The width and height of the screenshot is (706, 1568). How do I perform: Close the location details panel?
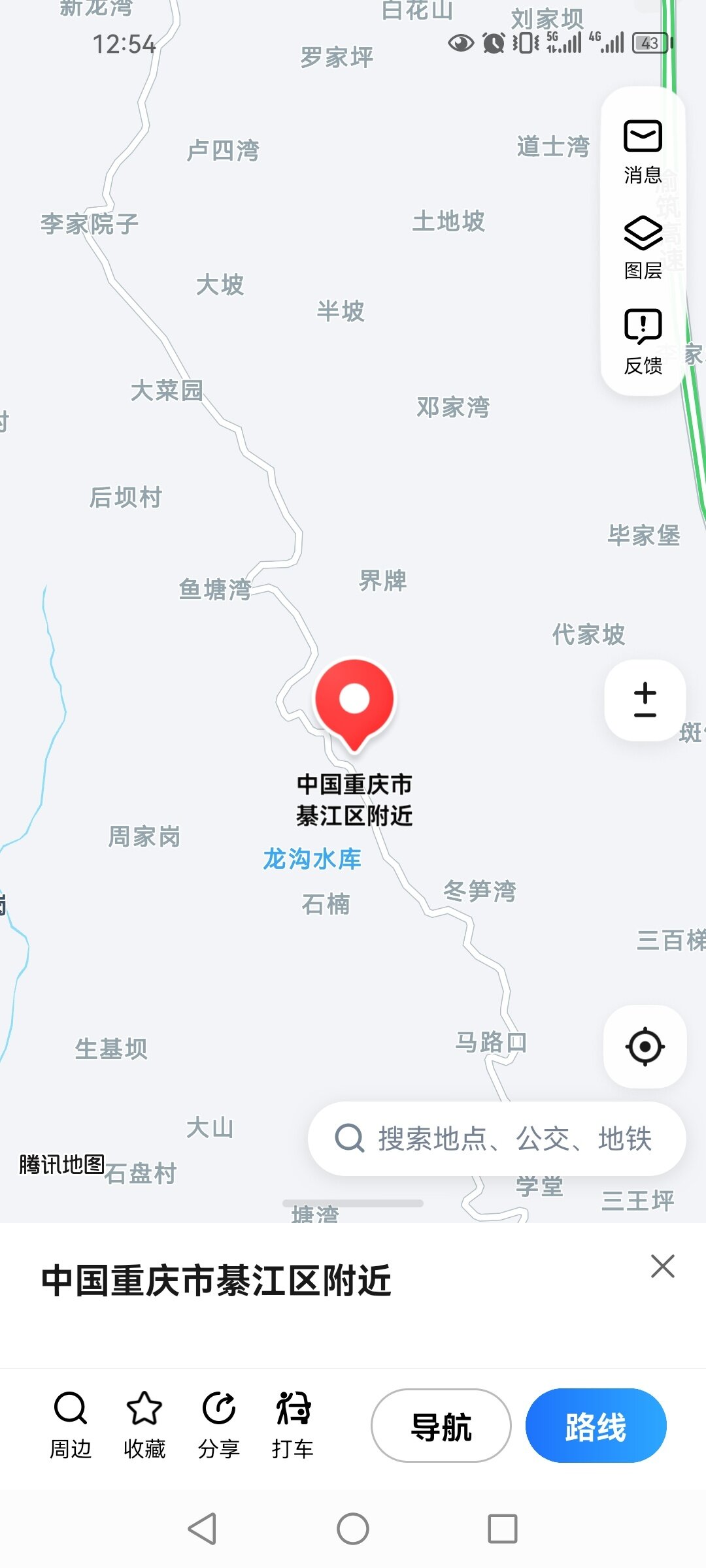coord(663,1266)
